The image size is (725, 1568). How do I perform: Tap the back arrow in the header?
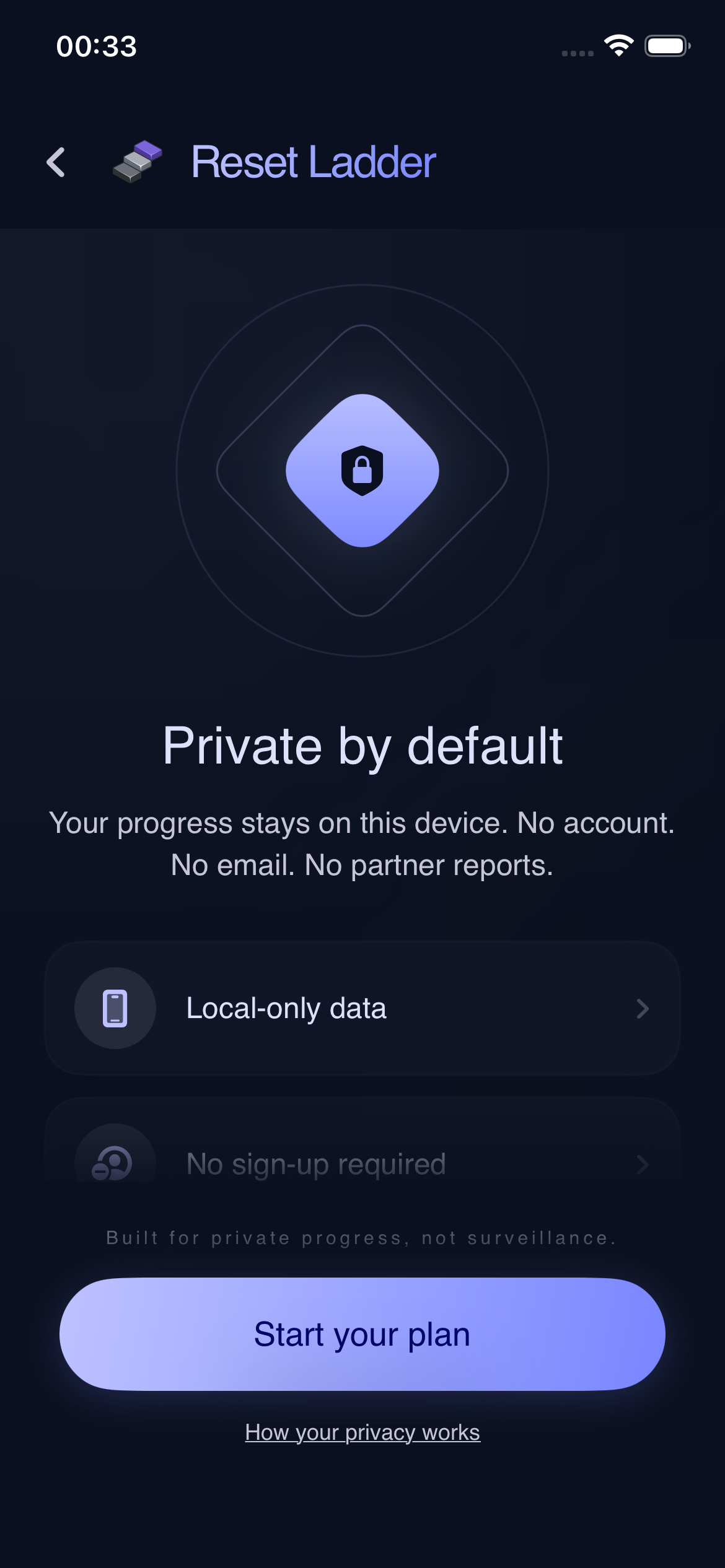[x=56, y=162]
